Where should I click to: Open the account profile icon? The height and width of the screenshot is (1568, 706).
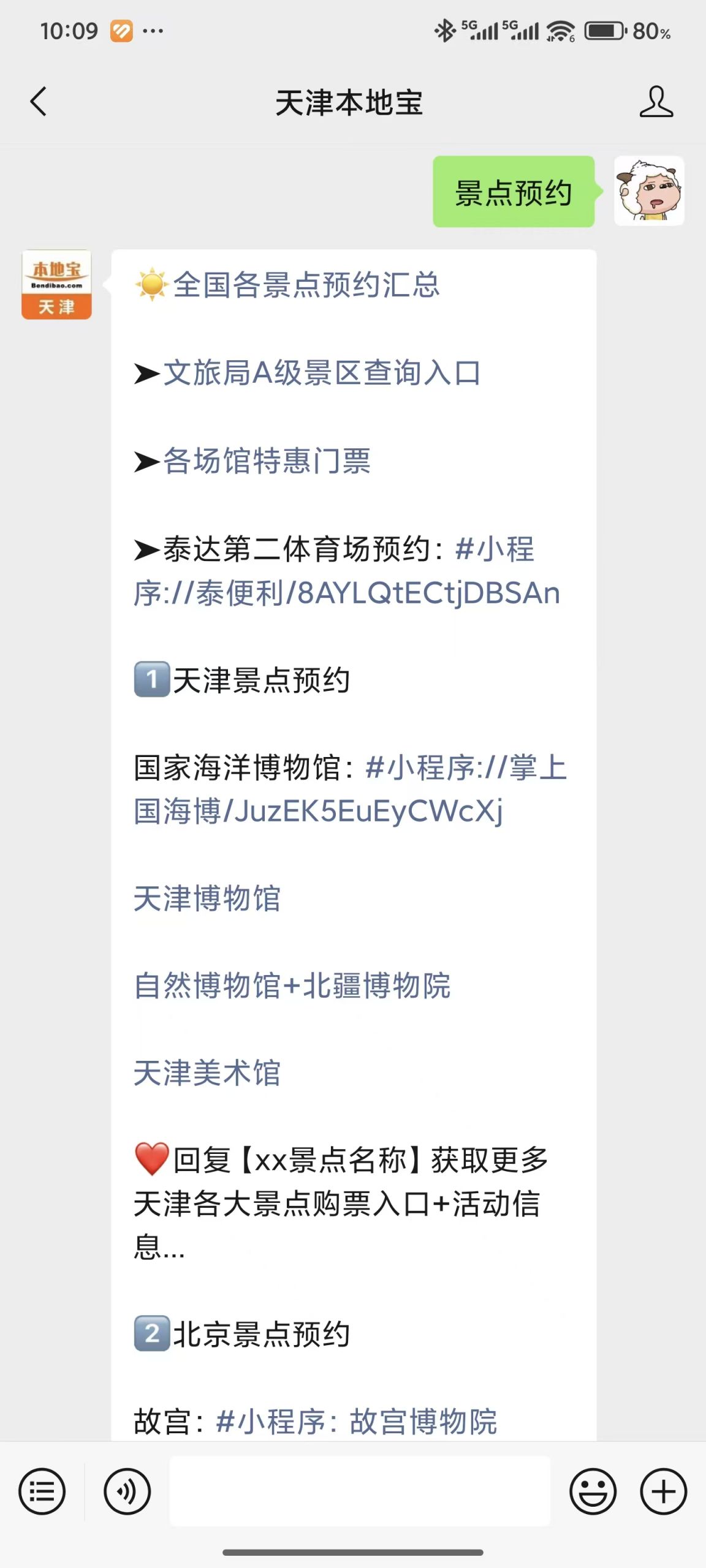click(656, 102)
